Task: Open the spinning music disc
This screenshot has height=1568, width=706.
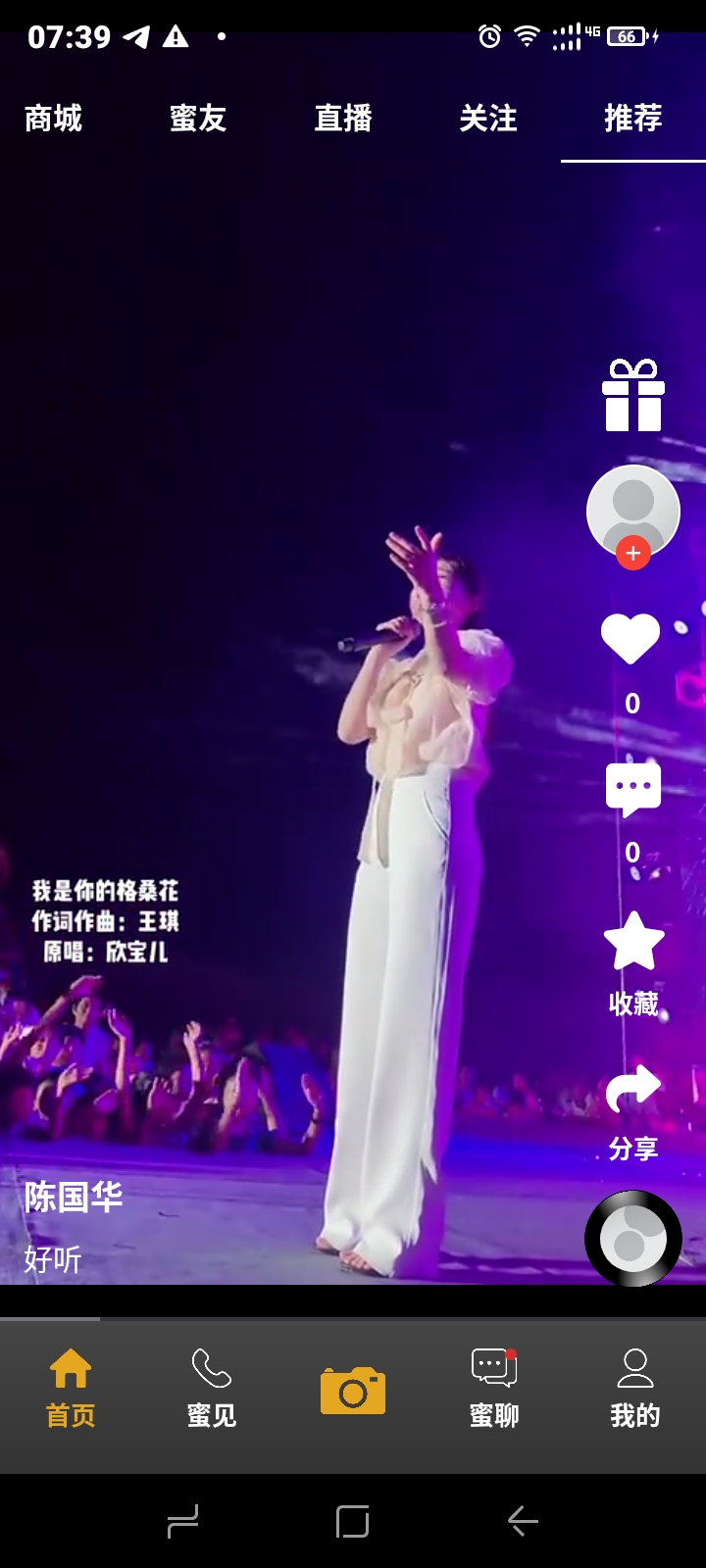Action: (632, 1239)
